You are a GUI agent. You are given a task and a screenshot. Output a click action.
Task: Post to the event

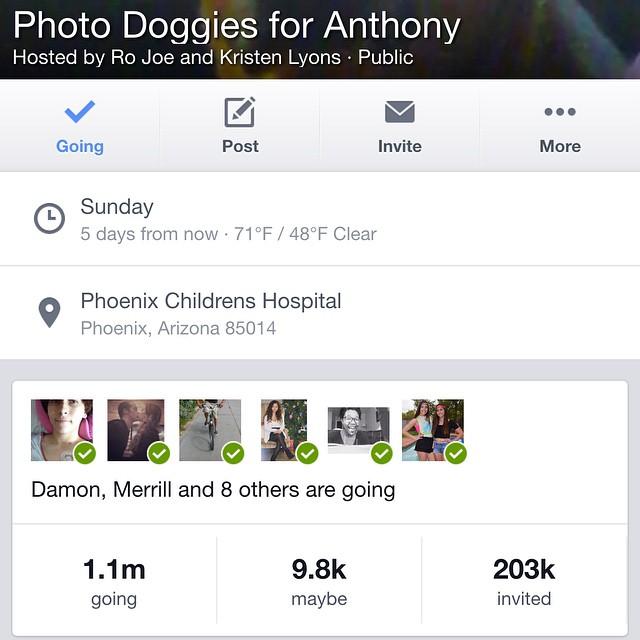click(x=240, y=126)
